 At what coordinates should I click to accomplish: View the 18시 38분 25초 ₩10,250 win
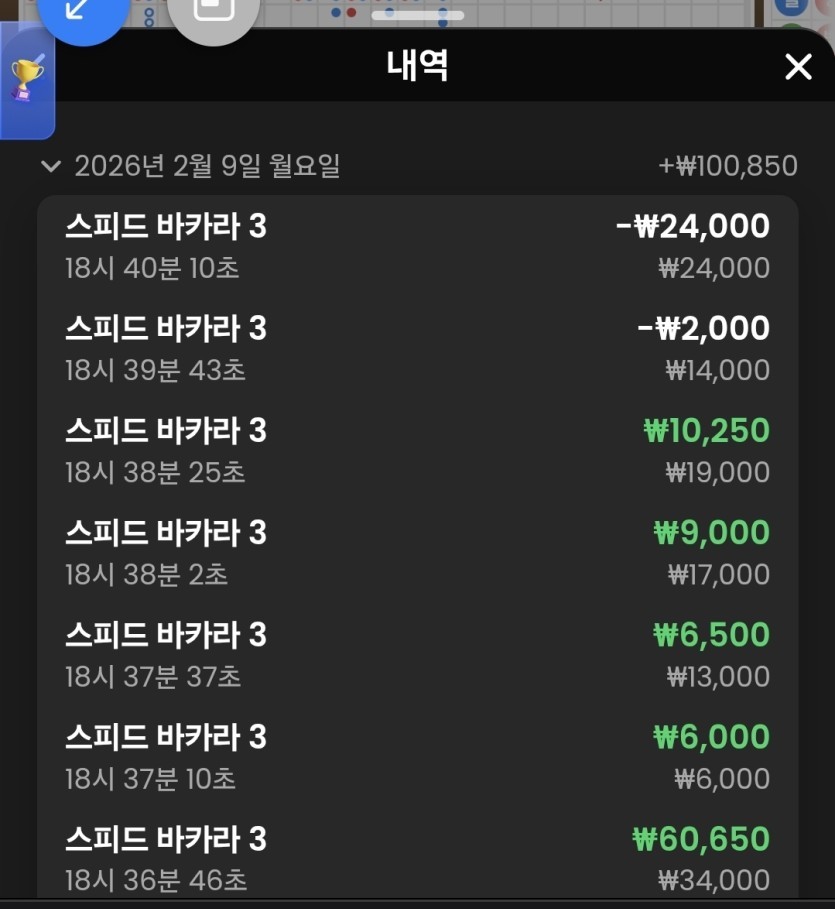[417, 451]
